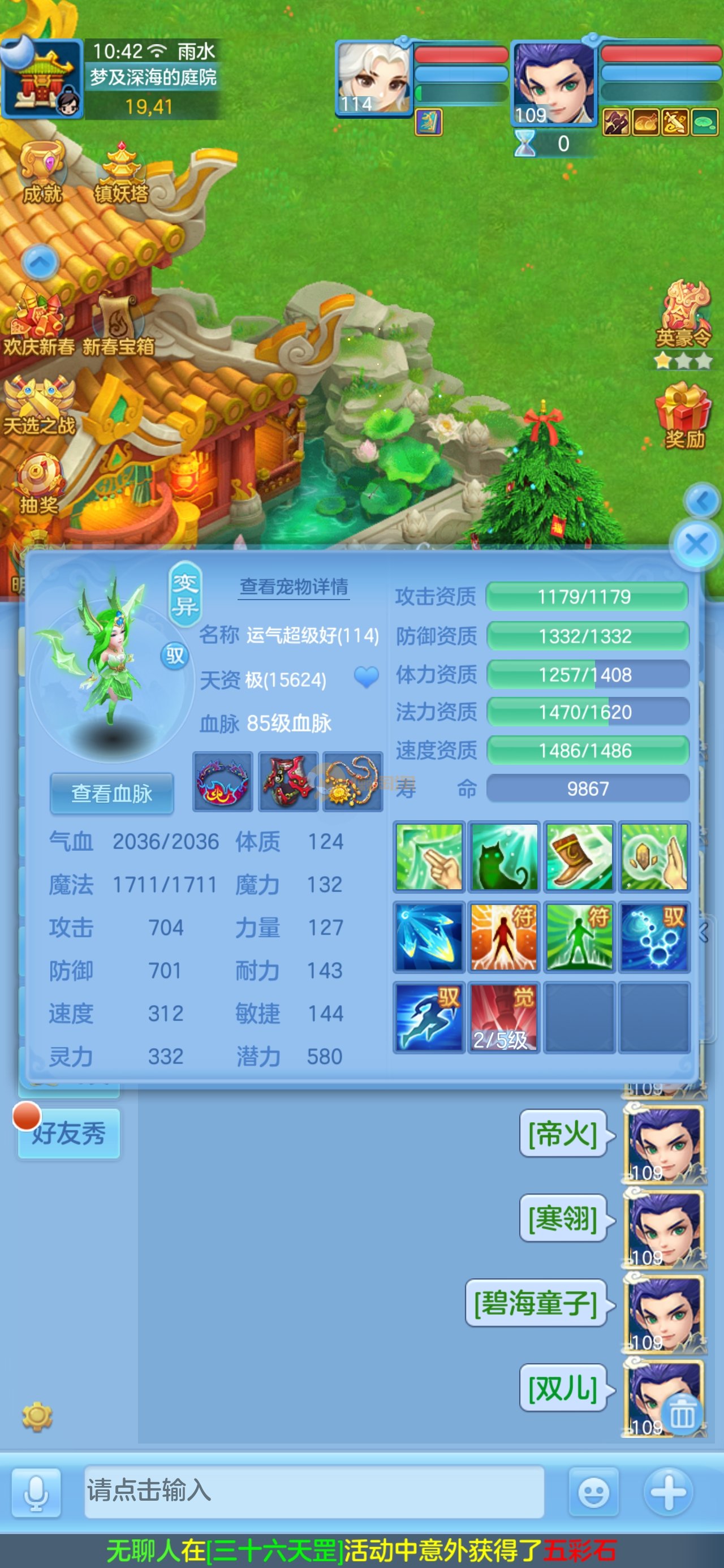Viewport: 724px width, 1568px height.
Task: Open the [帝火] chat link
Action: (563, 1134)
